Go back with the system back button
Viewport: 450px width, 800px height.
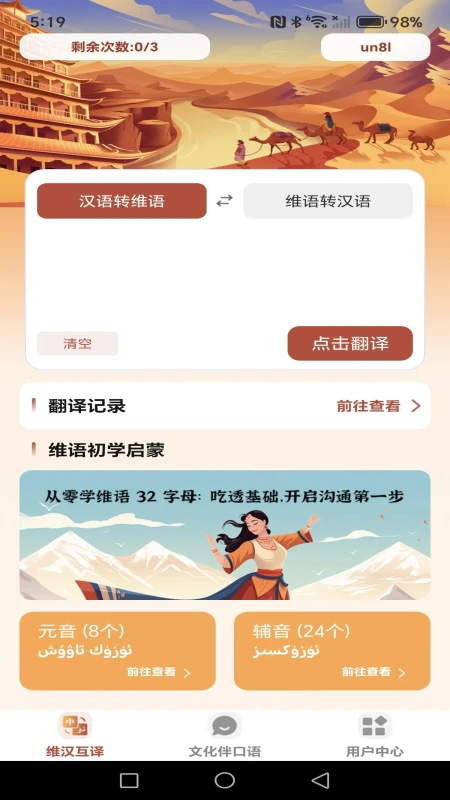[x=320, y=780]
